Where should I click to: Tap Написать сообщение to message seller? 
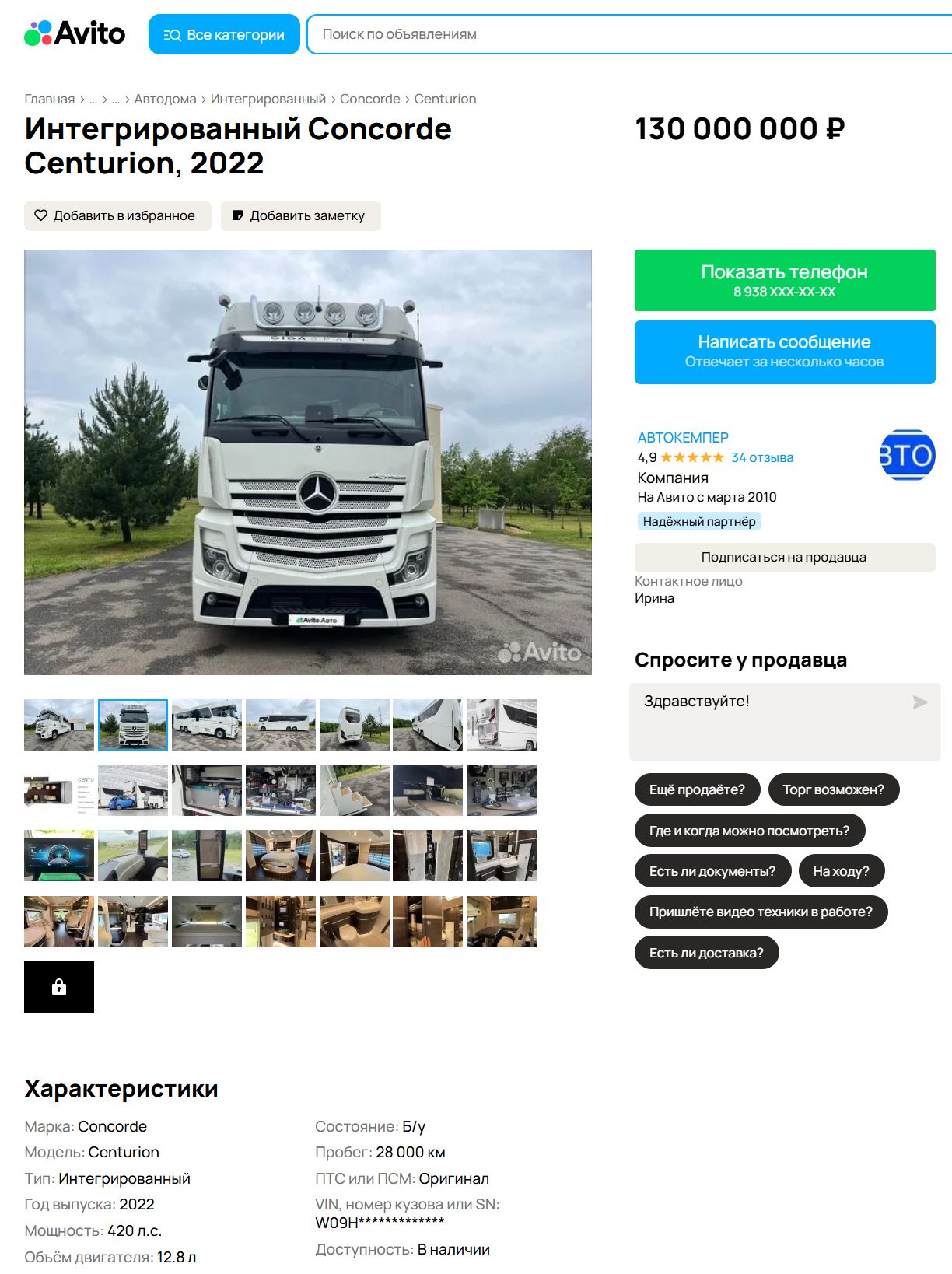coord(784,352)
